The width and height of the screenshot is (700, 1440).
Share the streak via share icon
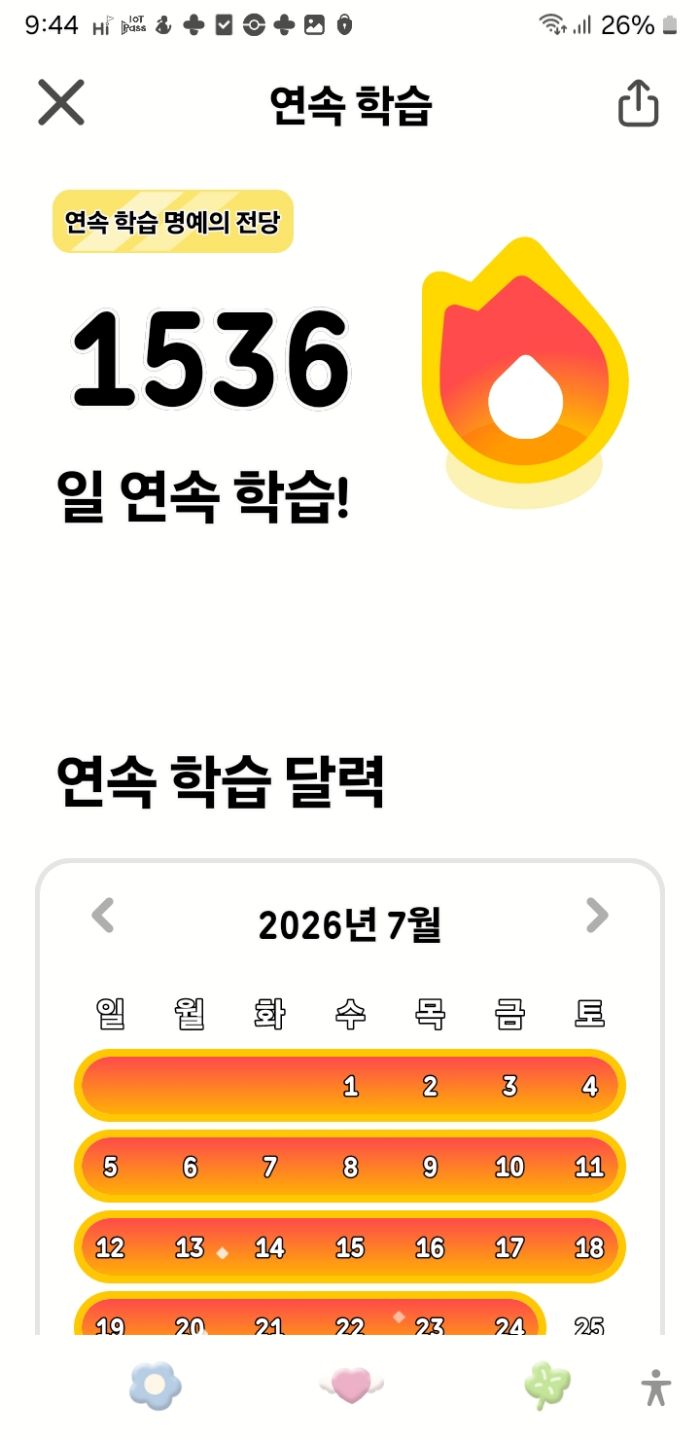pos(638,102)
